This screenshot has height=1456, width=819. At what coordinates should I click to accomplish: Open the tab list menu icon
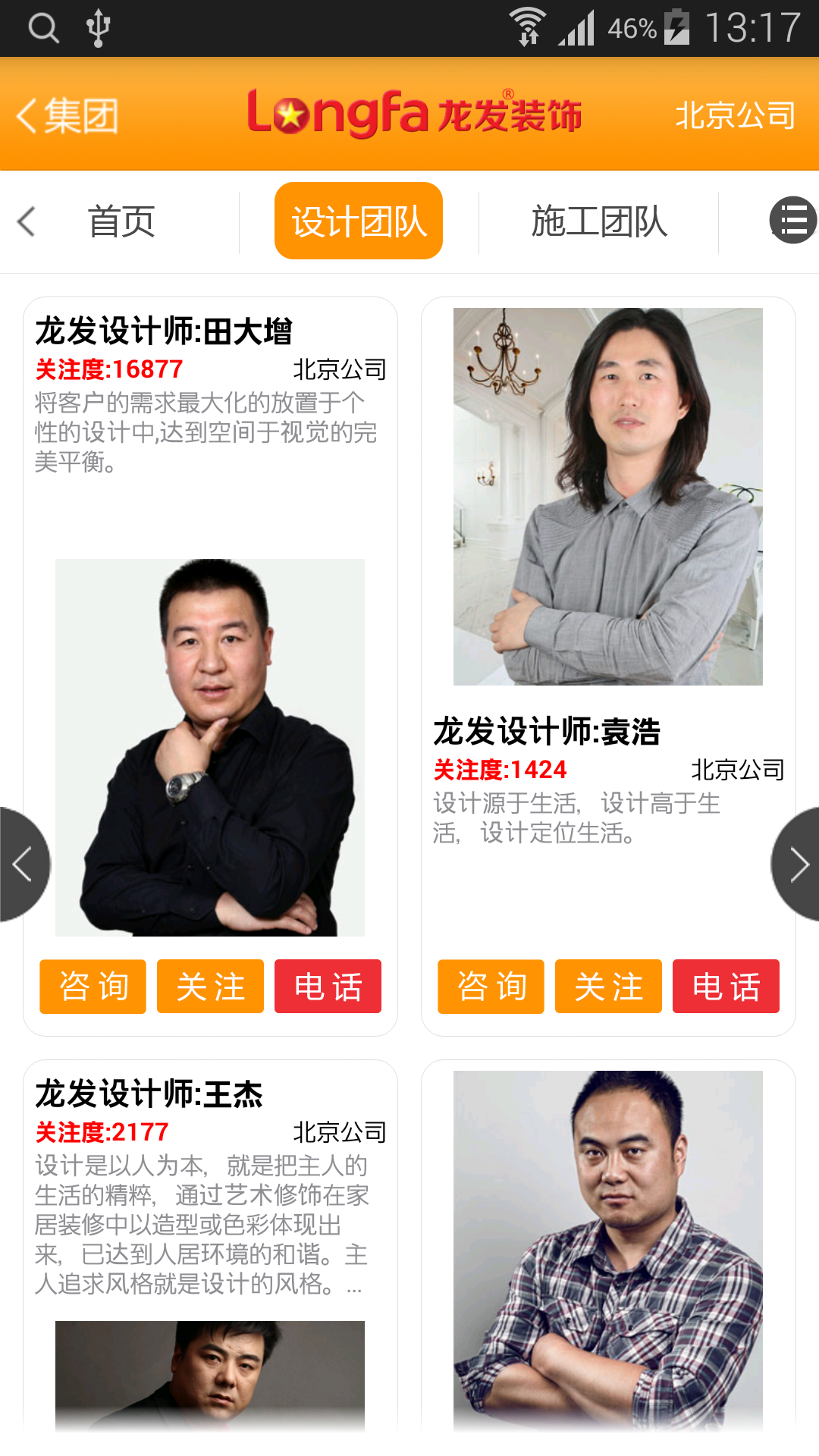pyautogui.click(x=793, y=221)
